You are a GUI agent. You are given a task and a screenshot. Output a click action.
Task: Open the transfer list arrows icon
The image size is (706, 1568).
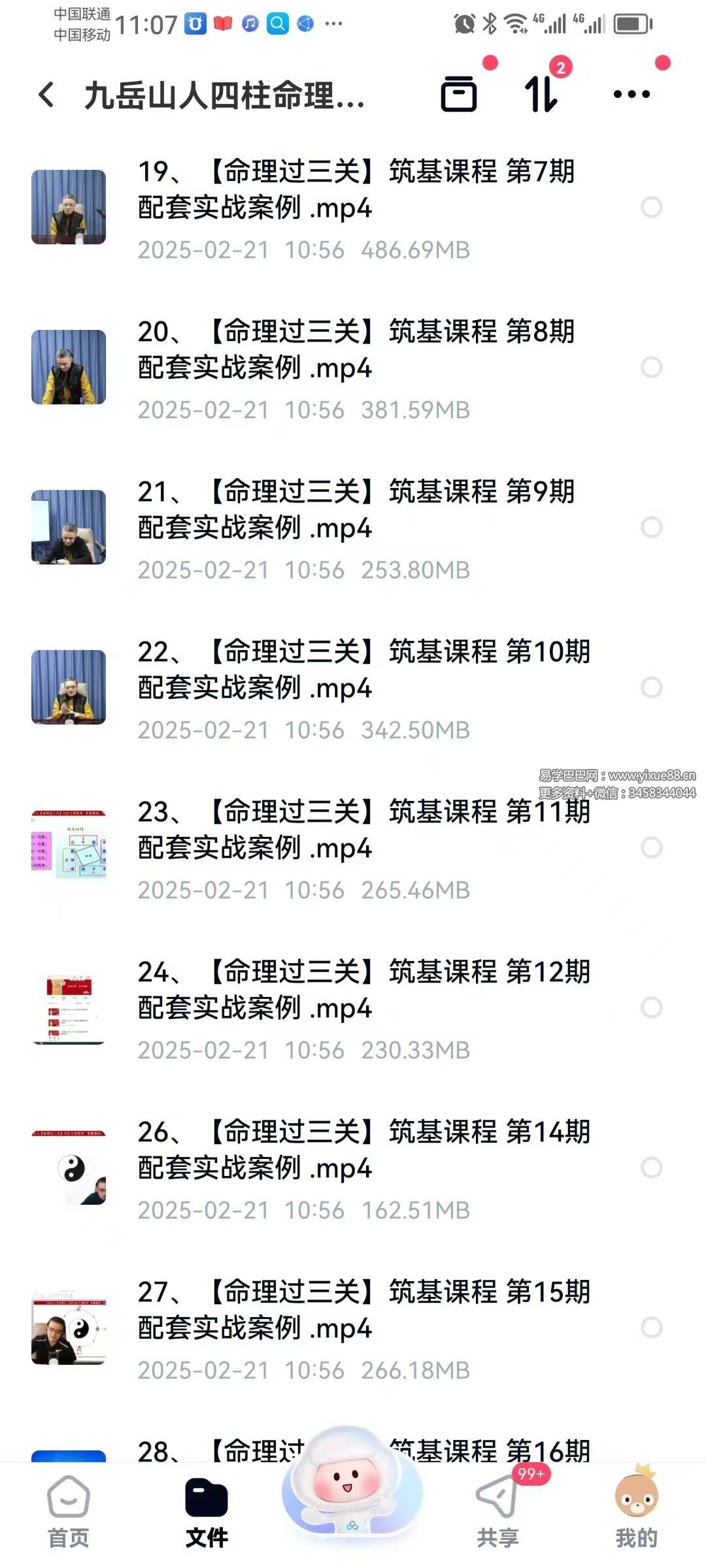pyautogui.click(x=541, y=94)
